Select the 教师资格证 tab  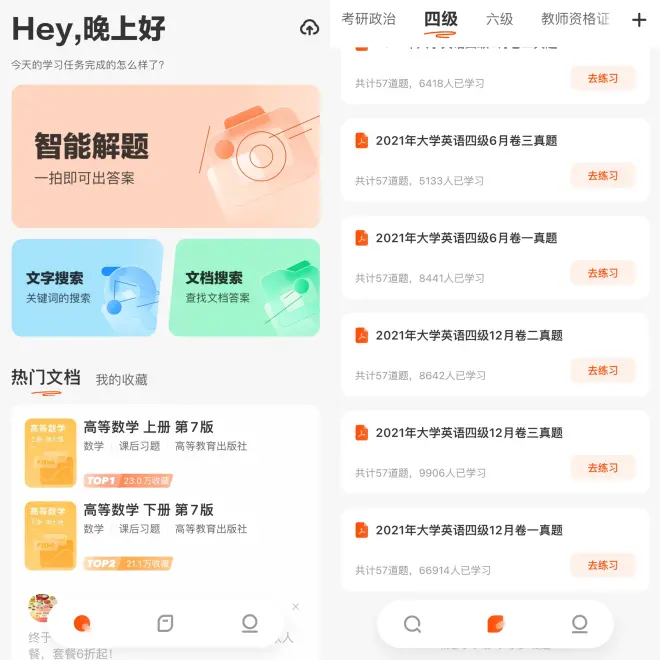(x=575, y=19)
